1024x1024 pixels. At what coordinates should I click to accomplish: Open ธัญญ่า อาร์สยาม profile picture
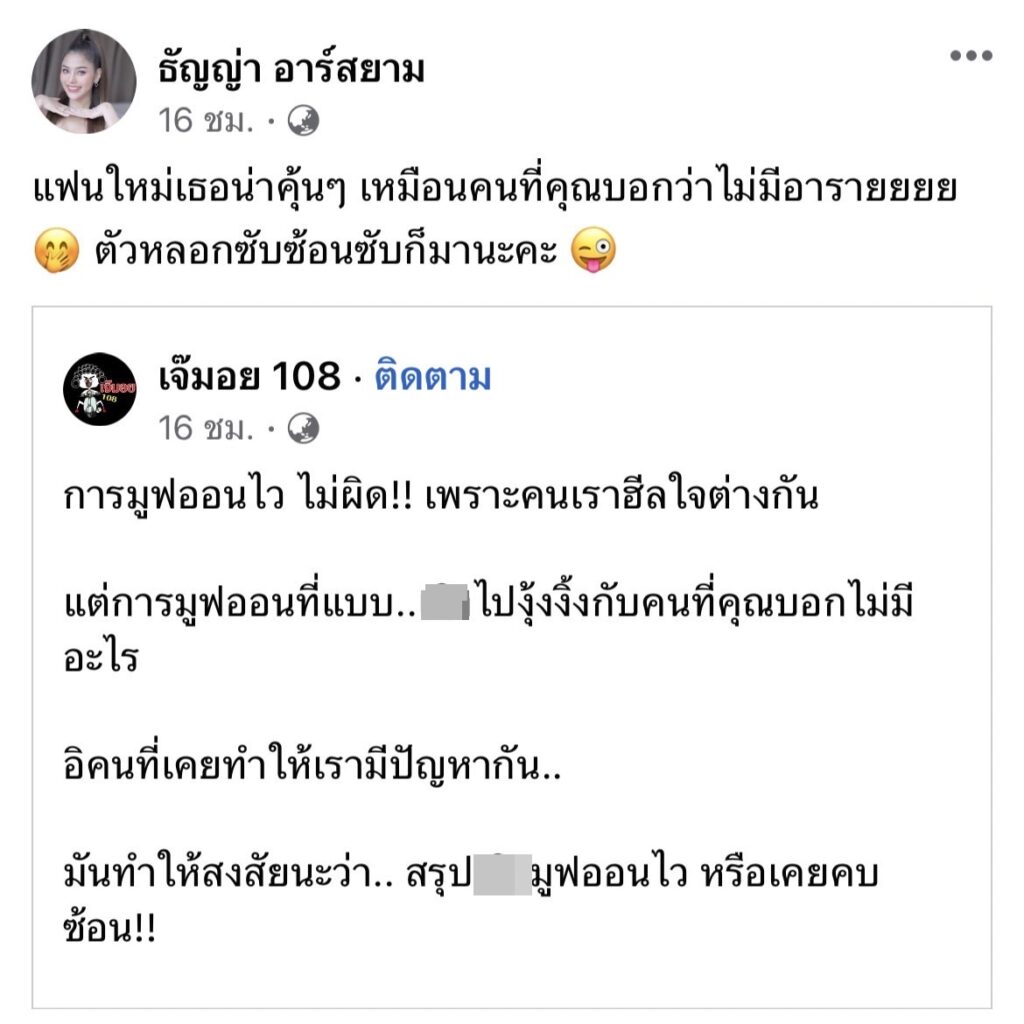(x=84, y=81)
